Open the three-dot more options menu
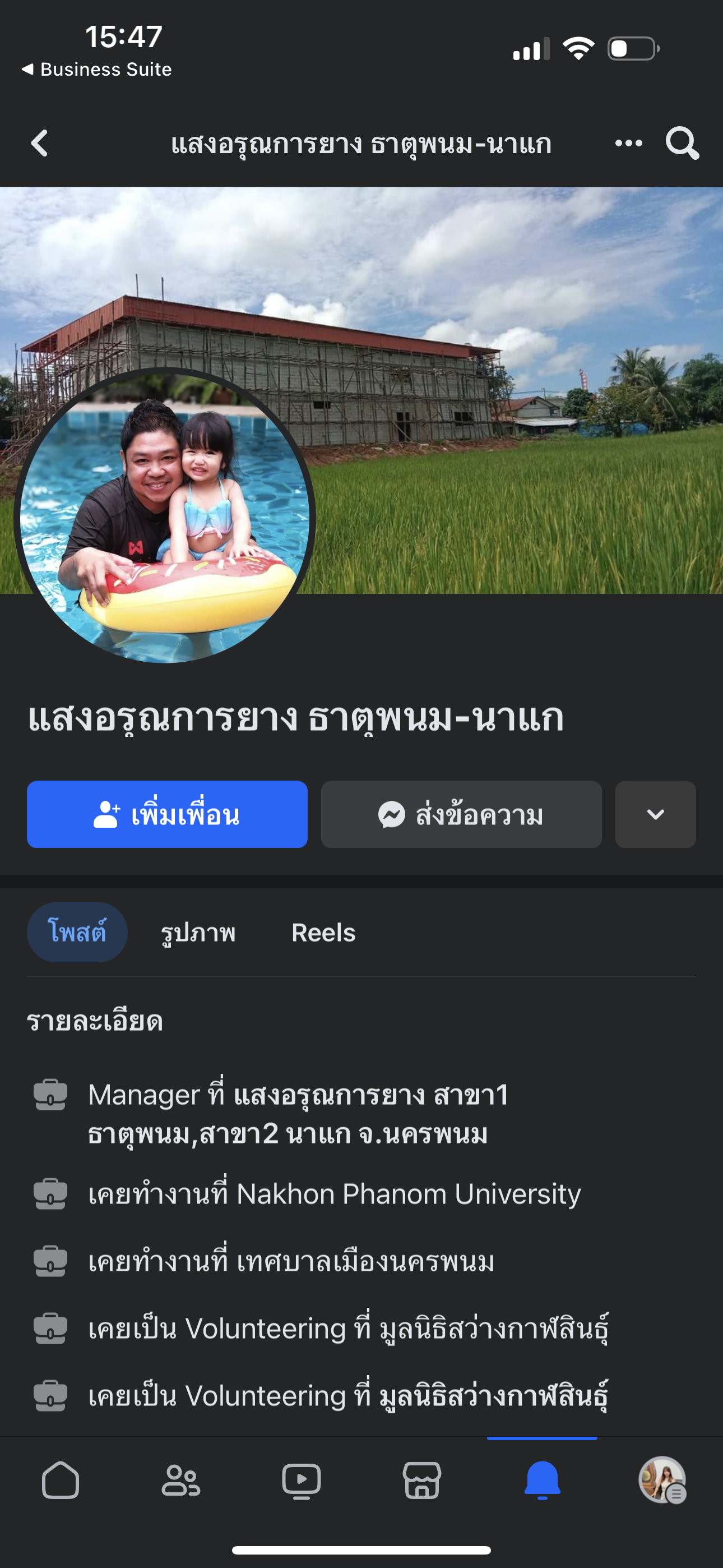Screen dimensions: 723x1568 pyautogui.click(x=628, y=144)
